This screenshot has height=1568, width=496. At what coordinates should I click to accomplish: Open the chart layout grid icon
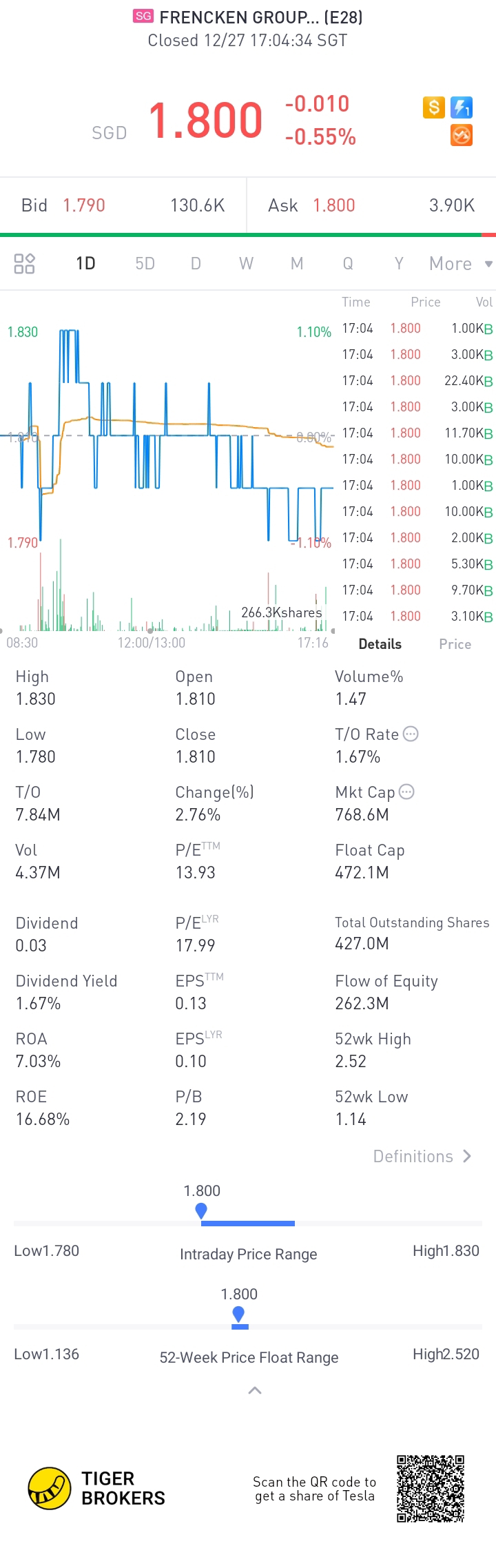(24, 263)
